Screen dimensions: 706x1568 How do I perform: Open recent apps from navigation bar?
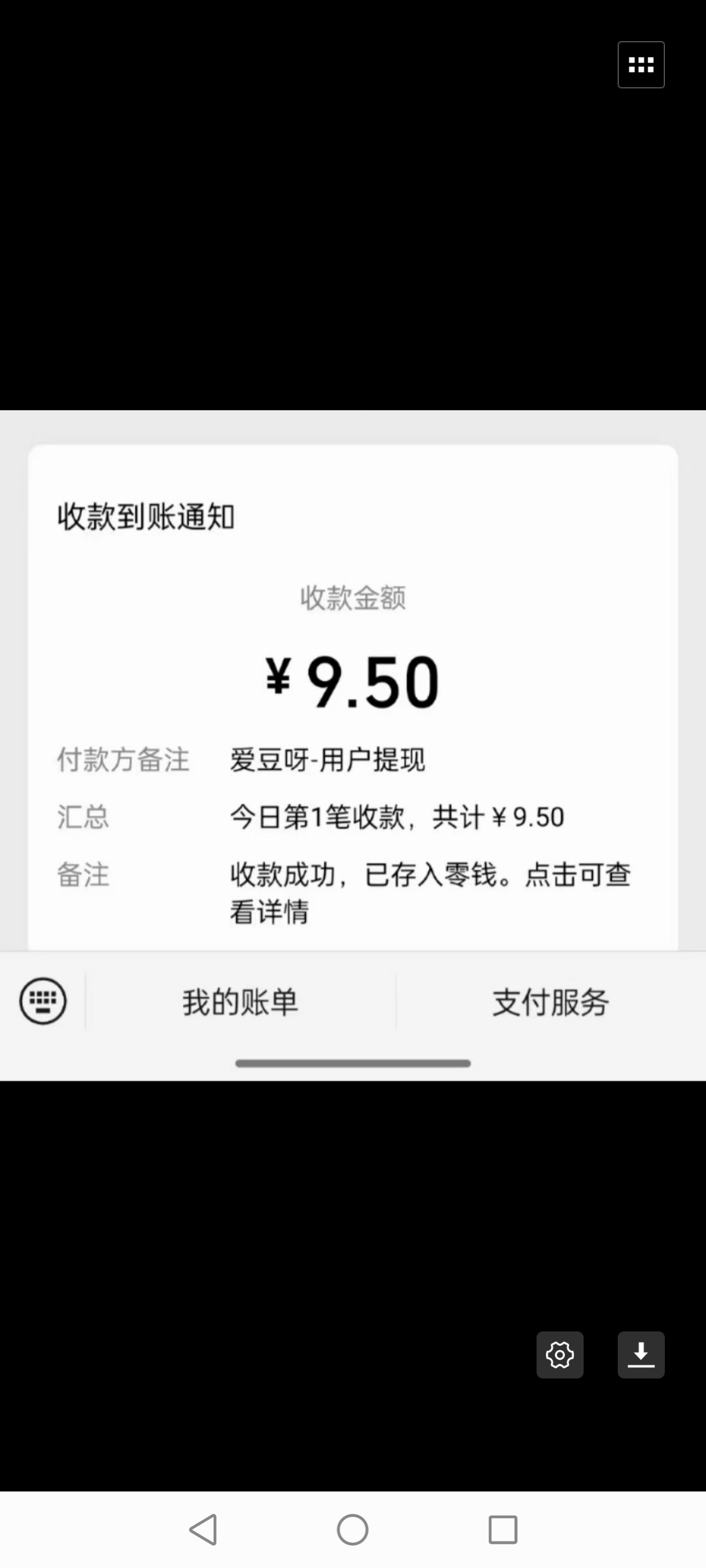(x=502, y=1530)
